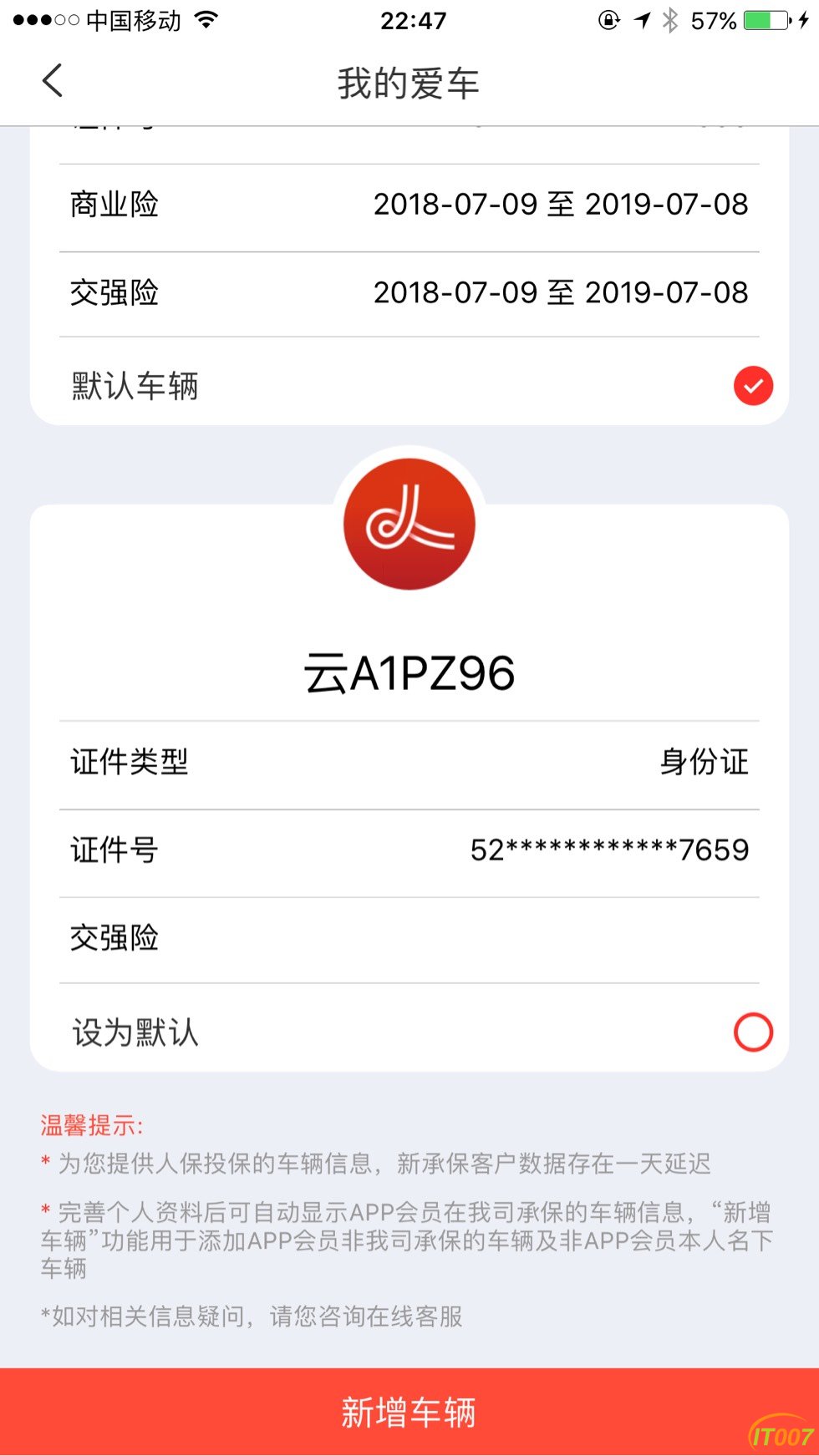Tap 新增车辆 to add a vehicle
This screenshot has width=819, height=1456.
click(x=409, y=1412)
